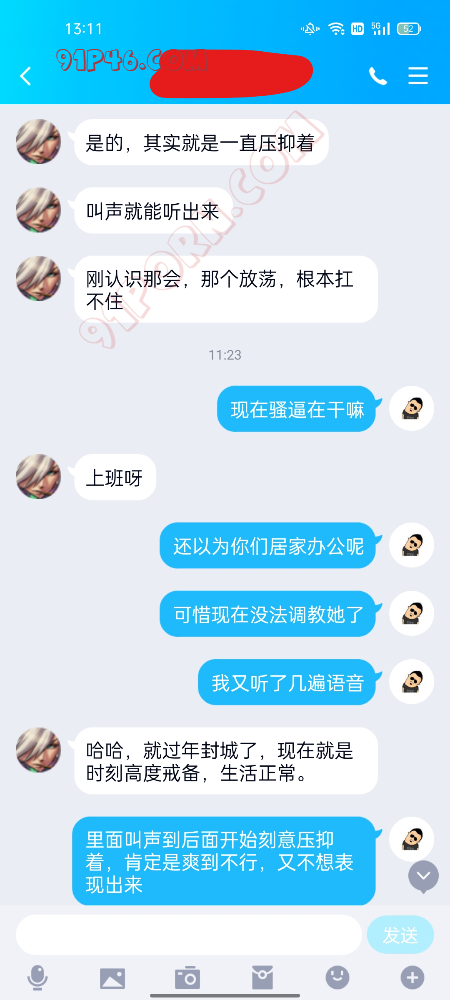Open the plus more options
Viewport: 450px width, 1000px height.
[x=412, y=977]
